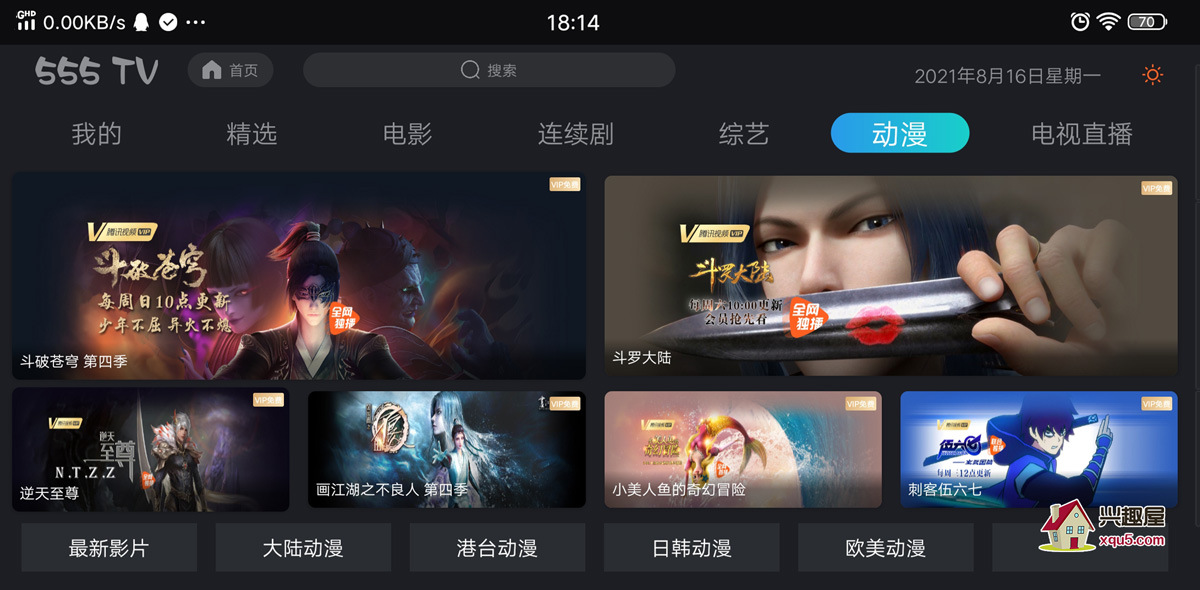Switch to the 连续剧 tab

pos(575,134)
